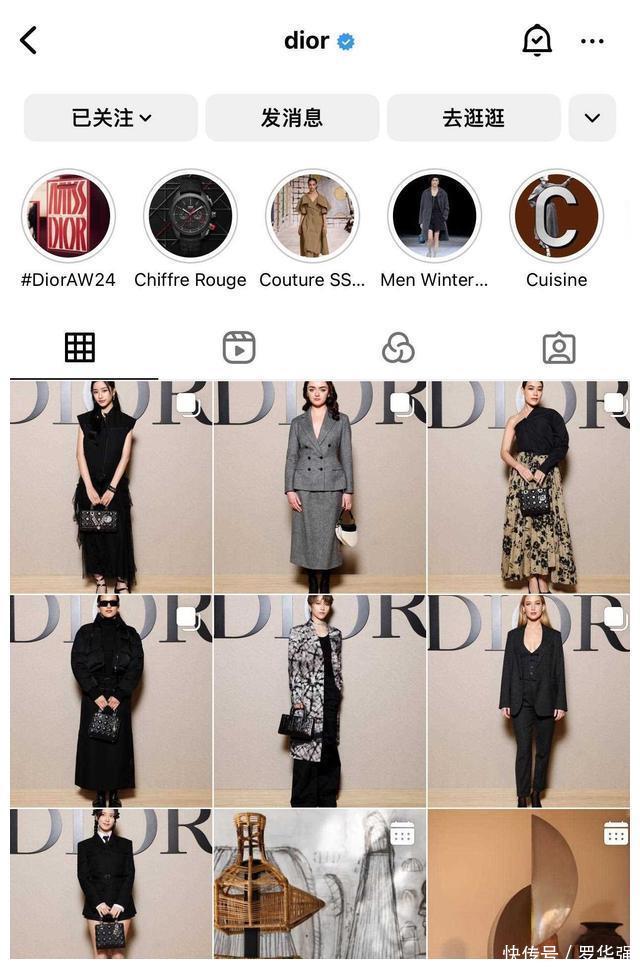The height and width of the screenshot is (969, 640).
Task: Open the Cuisine highlight
Action: 556,216
